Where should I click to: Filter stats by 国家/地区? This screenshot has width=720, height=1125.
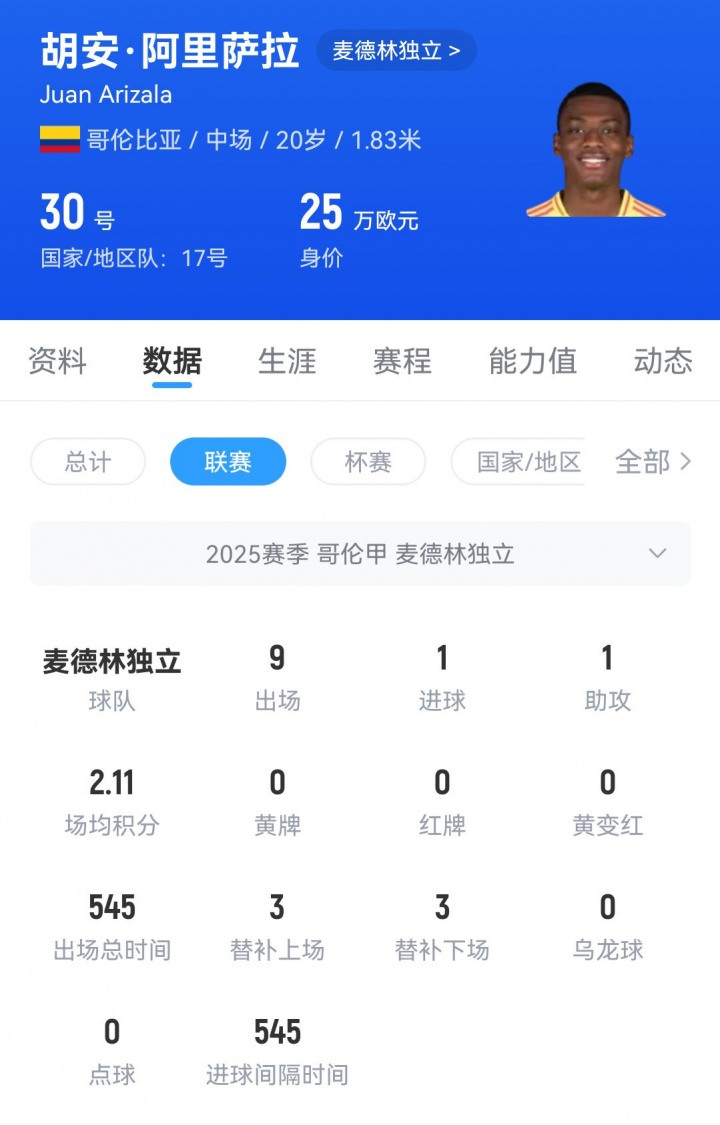[520, 462]
